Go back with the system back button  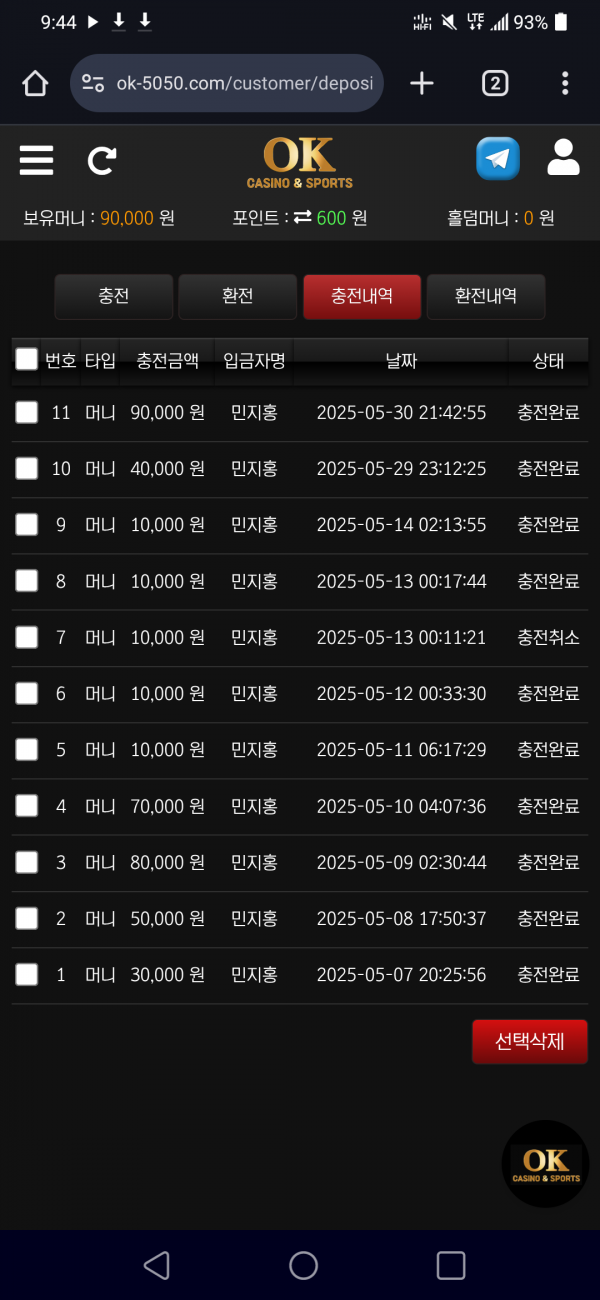[156, 1265]
